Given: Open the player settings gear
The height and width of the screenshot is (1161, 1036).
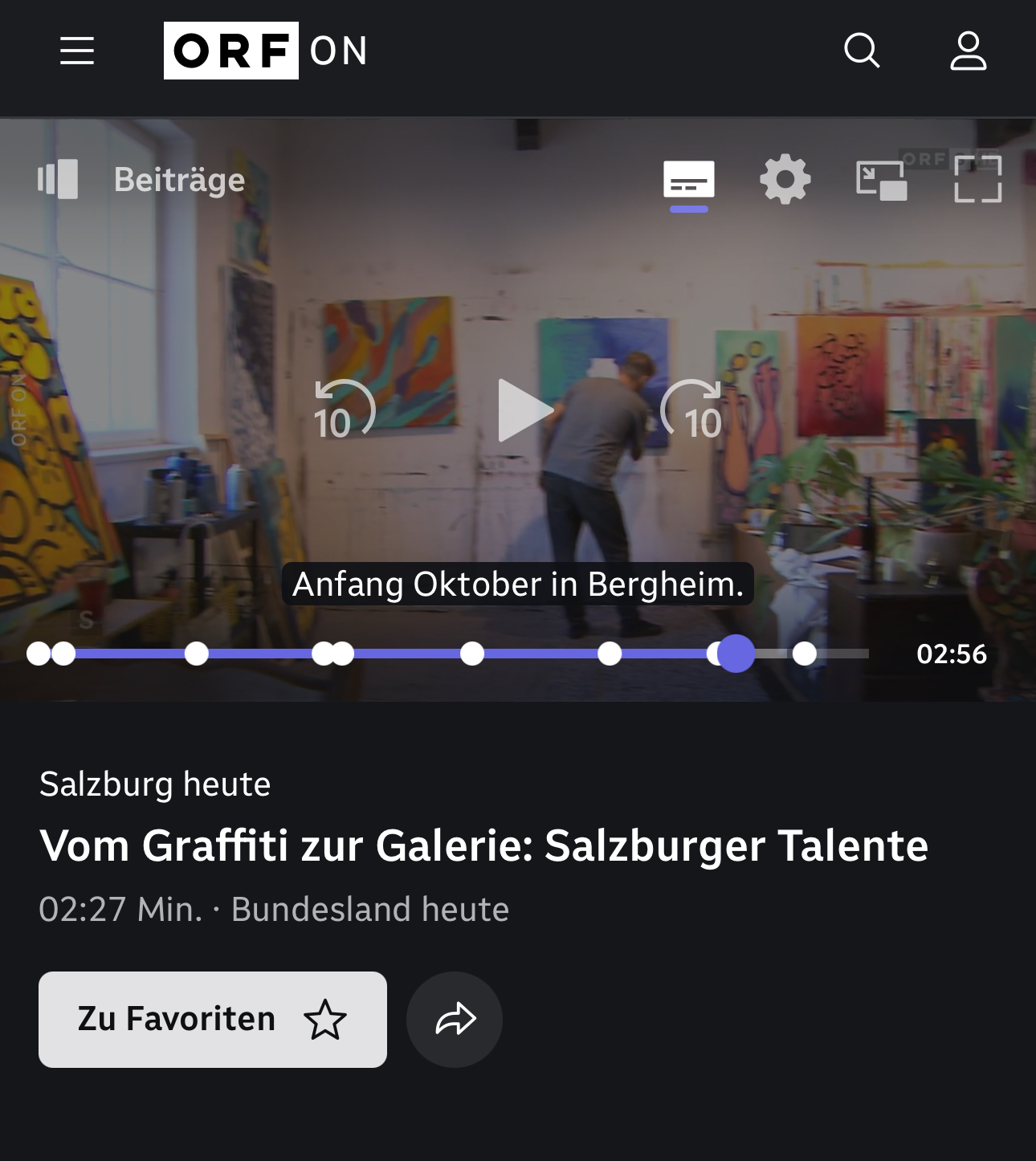Looking at the screenshot, I should pyautogui.click(x=785, y=179).
